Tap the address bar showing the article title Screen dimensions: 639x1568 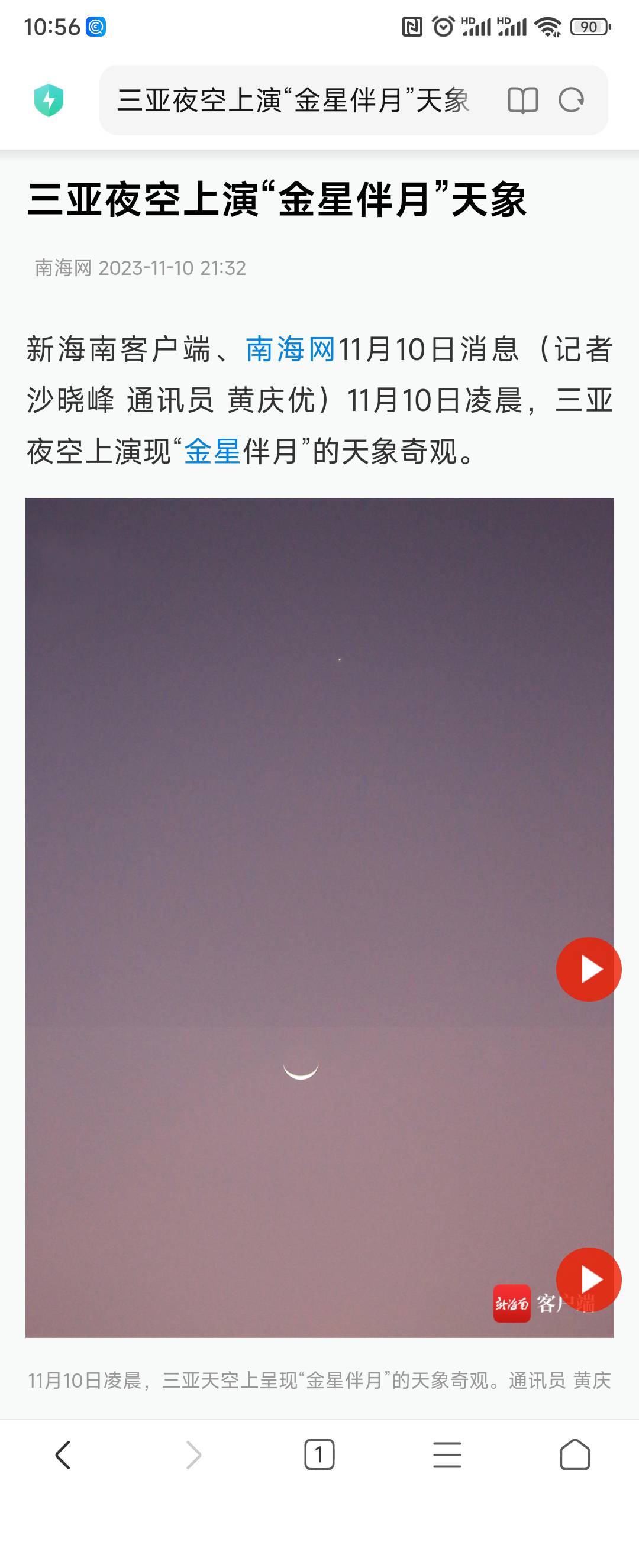(x=292, y=101)
